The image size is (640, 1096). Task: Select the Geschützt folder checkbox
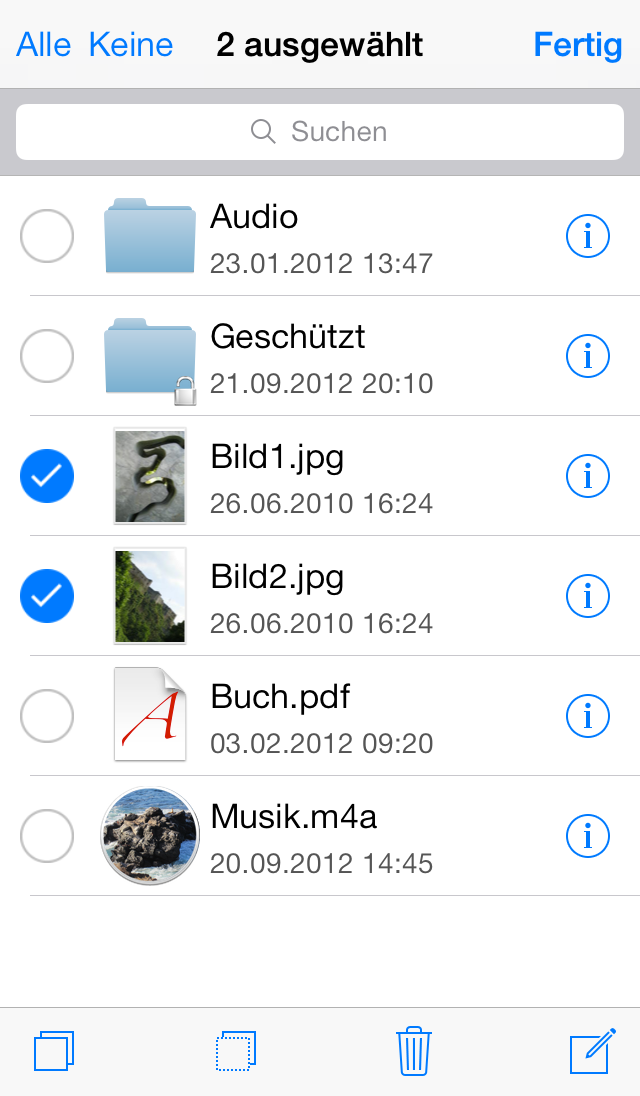point(47,357)
